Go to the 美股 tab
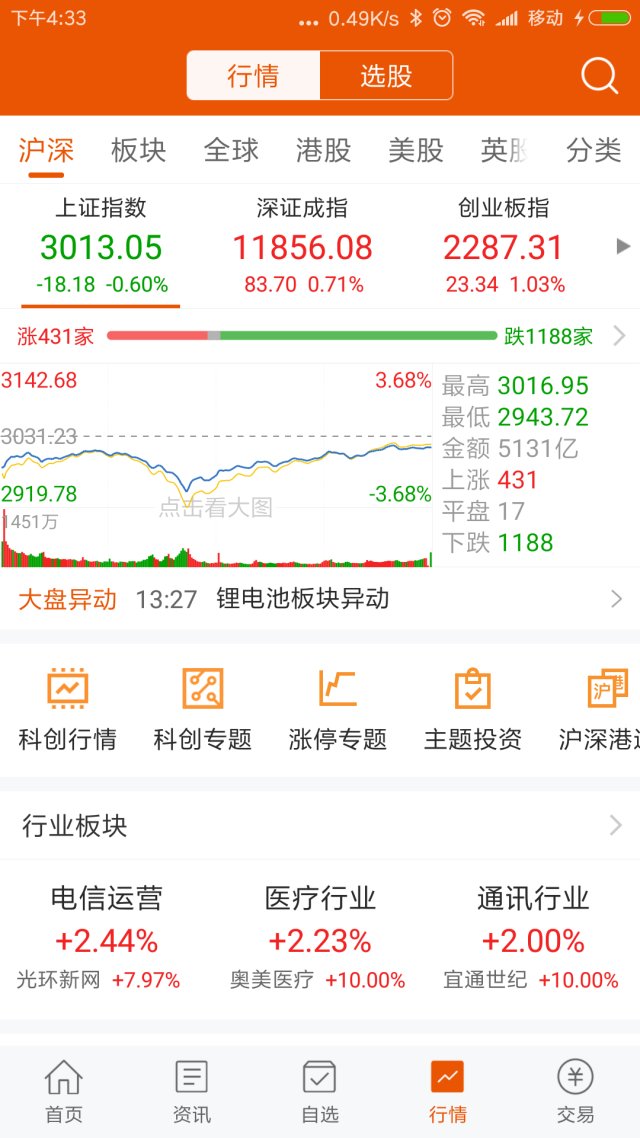 416,150
